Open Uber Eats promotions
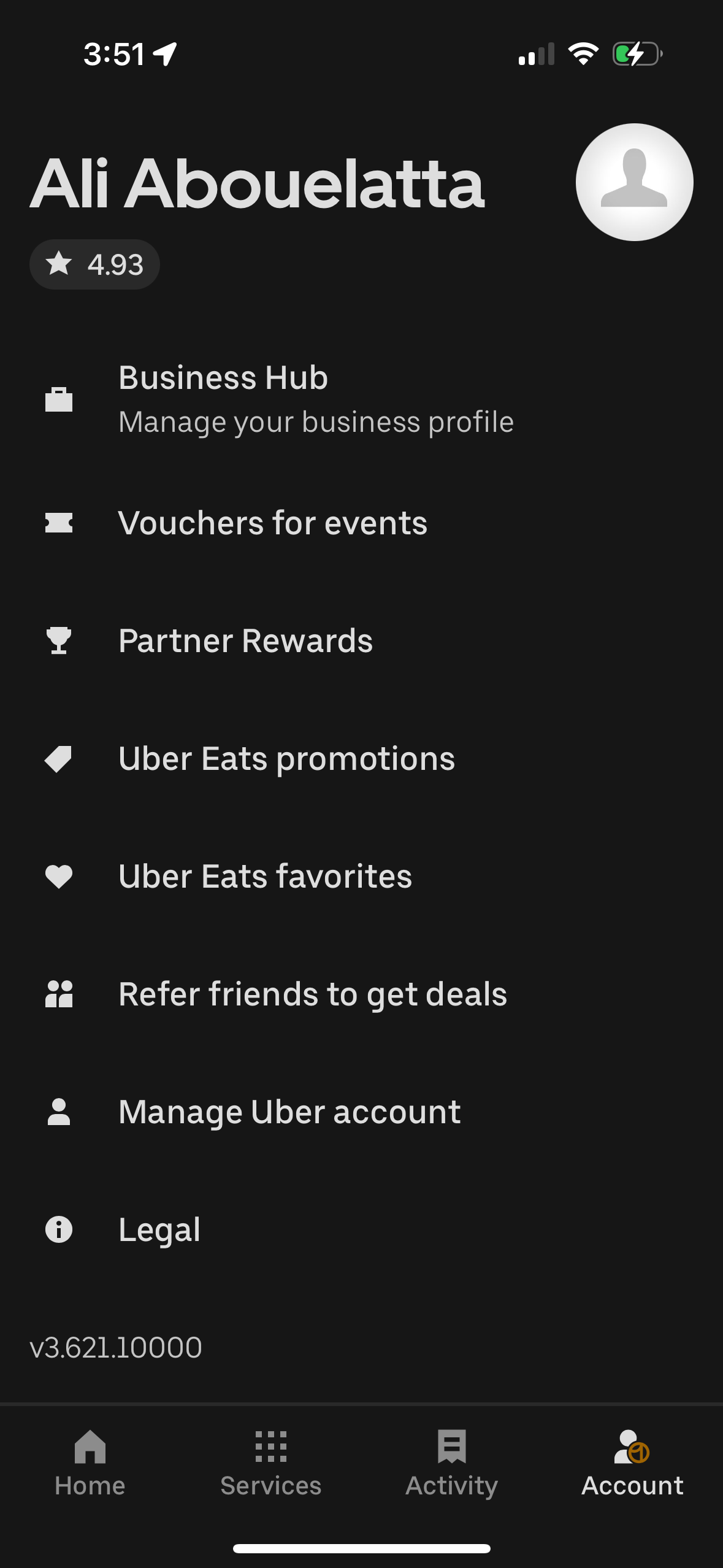 pos(286,758)
